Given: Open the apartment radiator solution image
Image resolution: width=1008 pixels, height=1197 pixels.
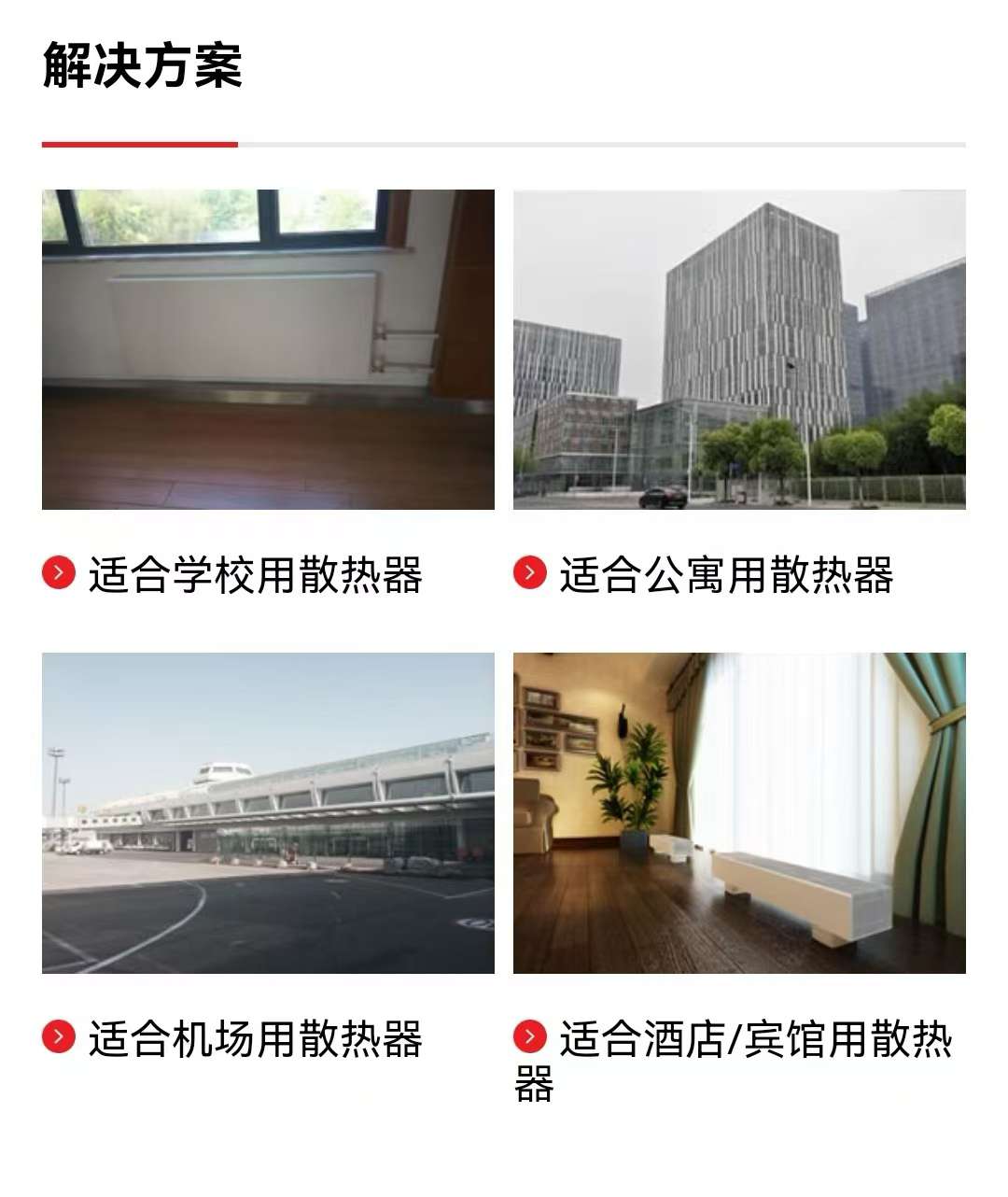Looking at the screenshot, I should pyautogui.click(x=739, y=349).
